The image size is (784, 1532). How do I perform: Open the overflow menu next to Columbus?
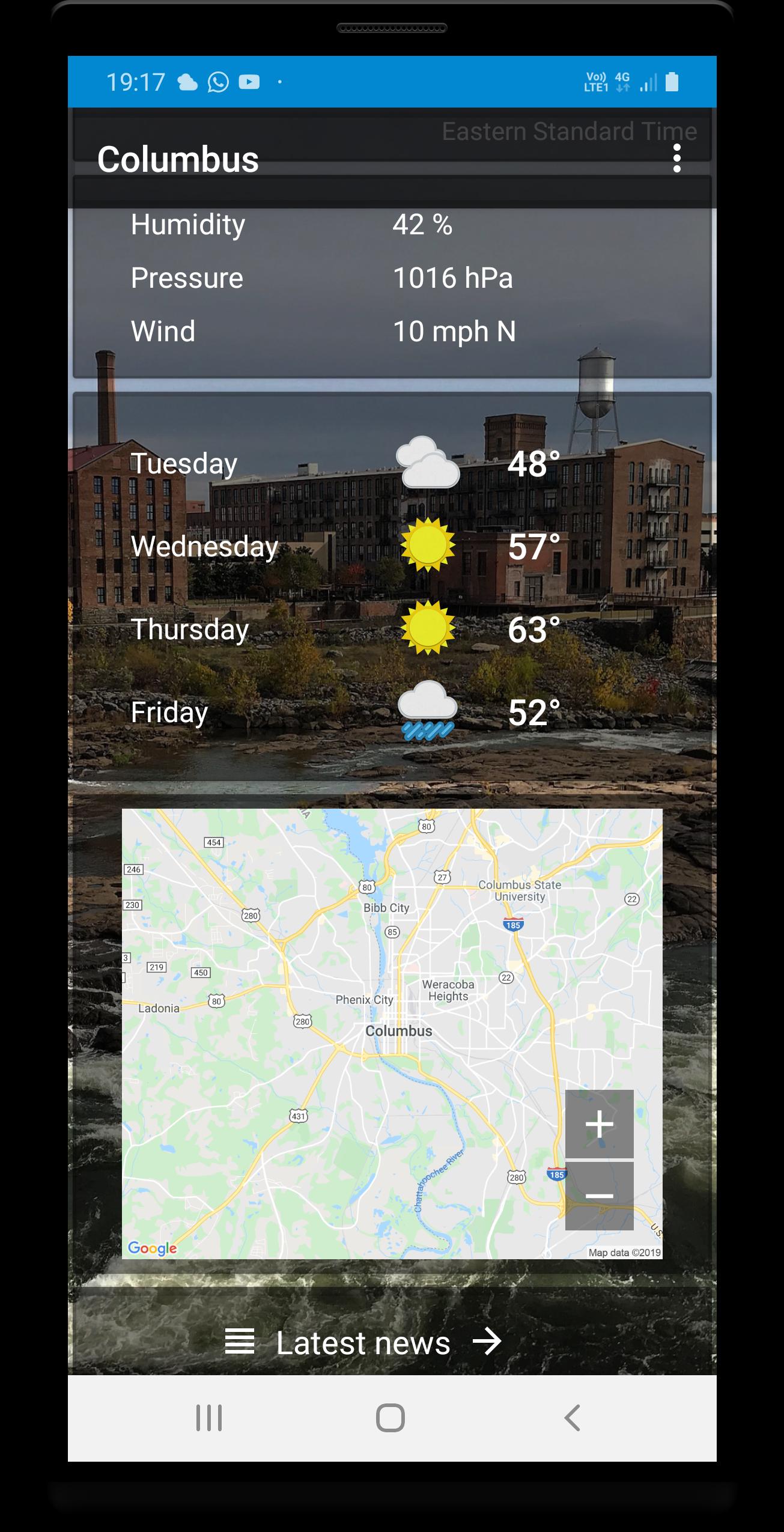(676, 159)
